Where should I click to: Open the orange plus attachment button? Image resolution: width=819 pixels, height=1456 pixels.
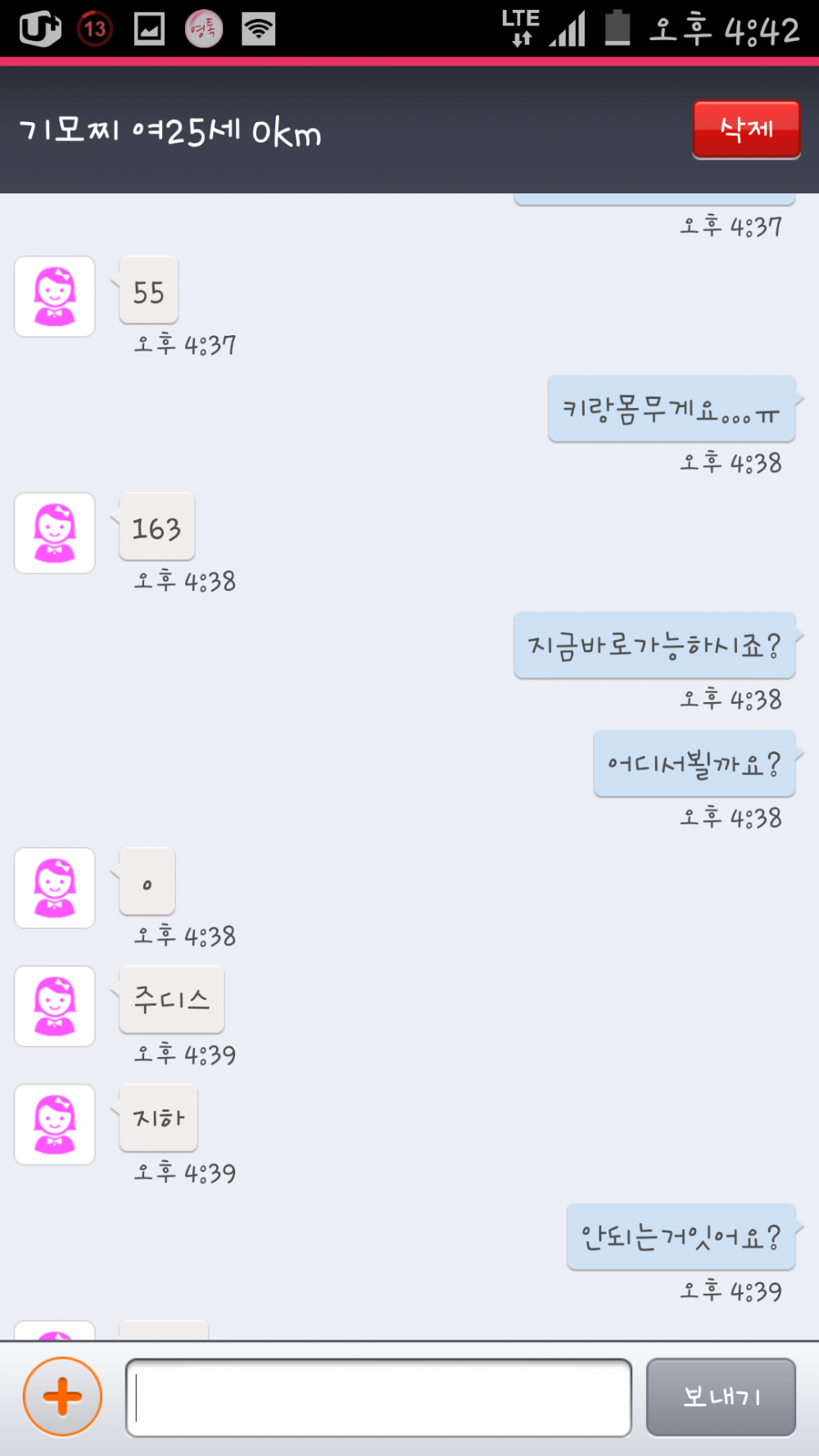[63, 1397]
